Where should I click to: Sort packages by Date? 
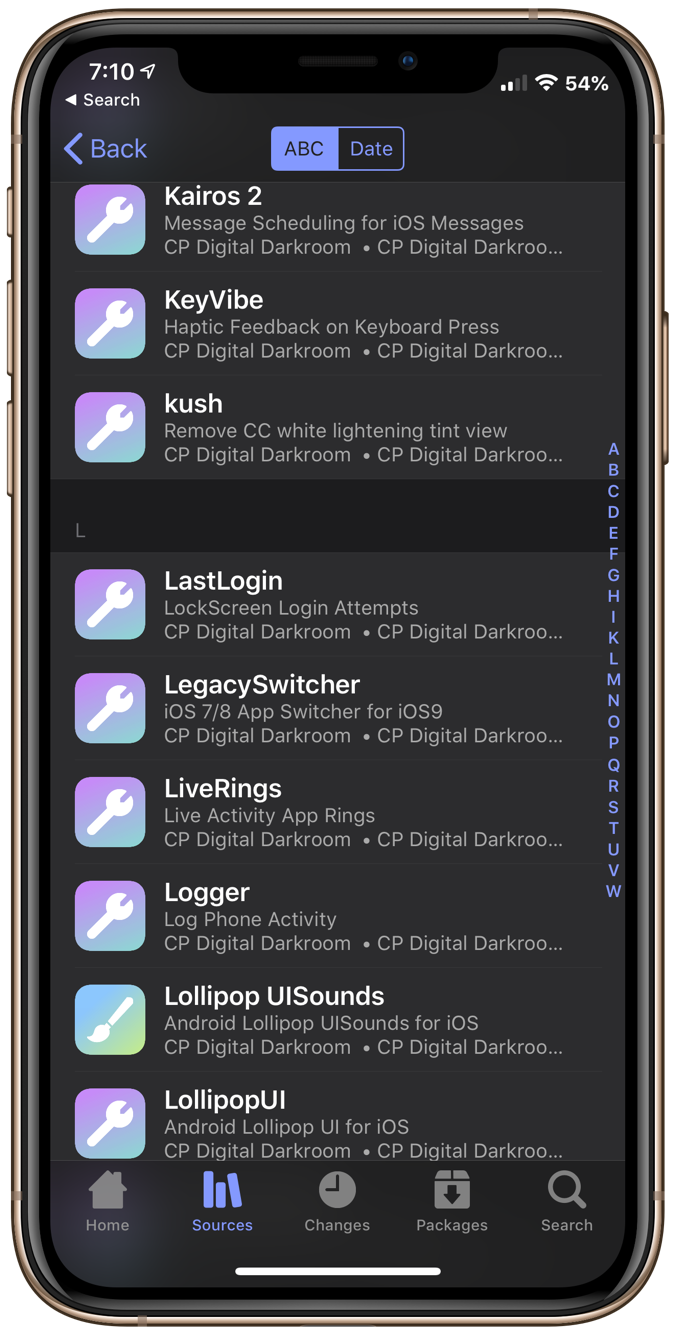click(371, 149)
